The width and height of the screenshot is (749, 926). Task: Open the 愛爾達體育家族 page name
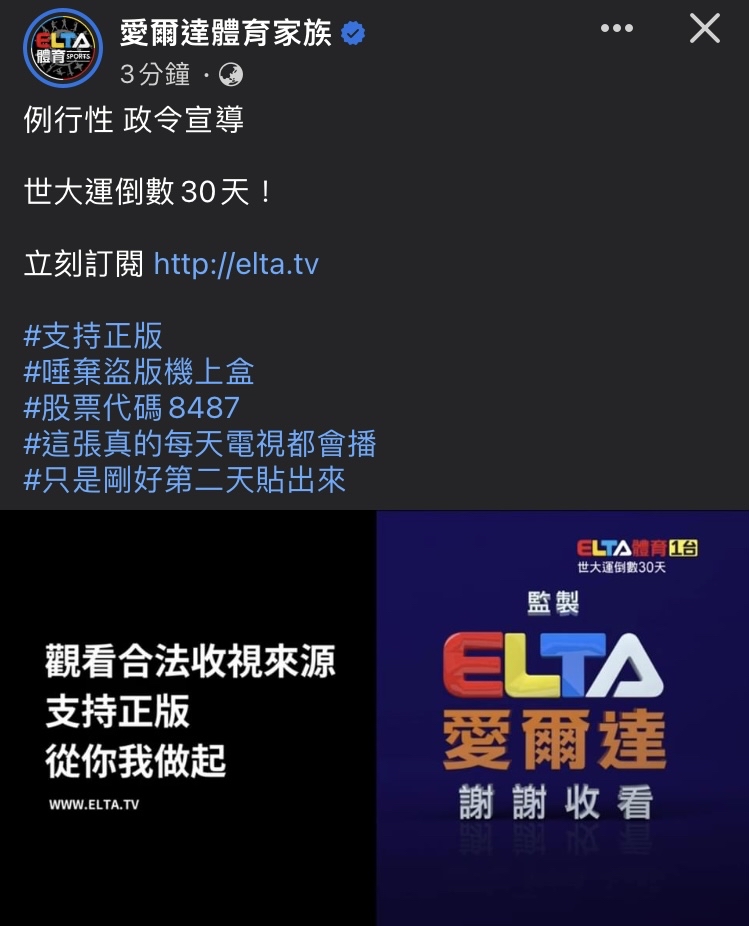(x=226, y=33)
